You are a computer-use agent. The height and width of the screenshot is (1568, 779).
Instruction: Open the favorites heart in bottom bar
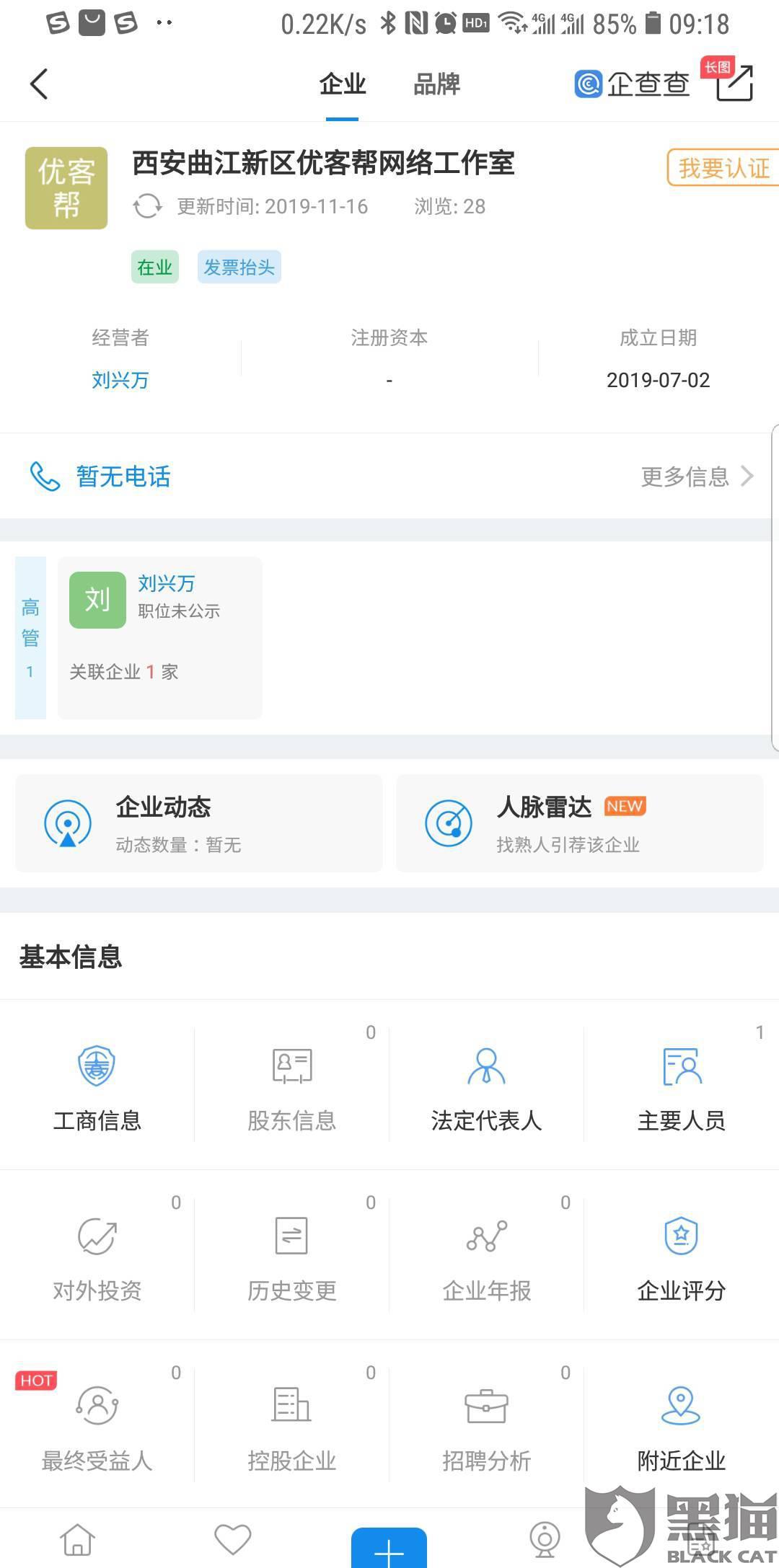pos(233,1540)
